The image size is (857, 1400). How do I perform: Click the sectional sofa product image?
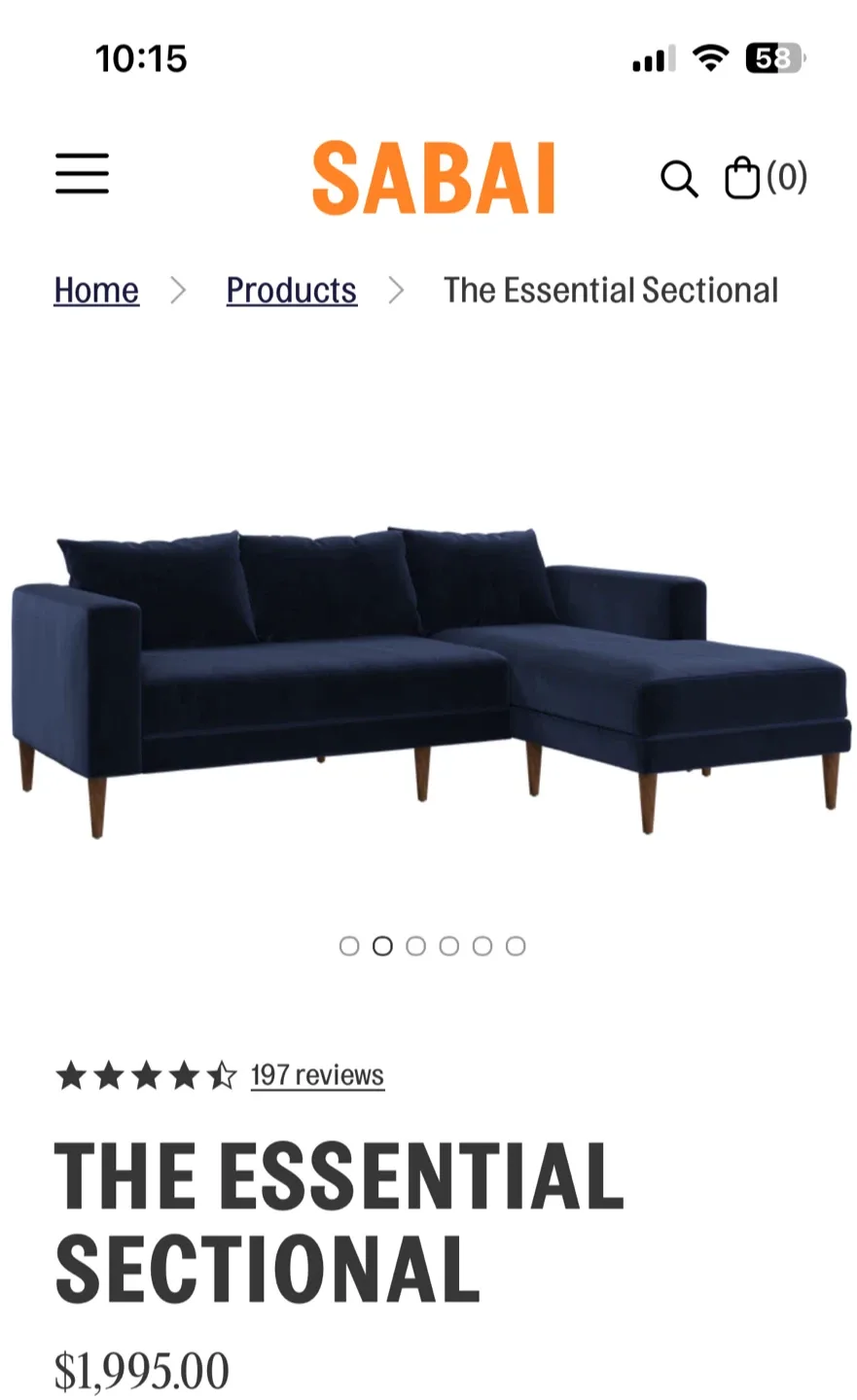(x=428, y=671)
